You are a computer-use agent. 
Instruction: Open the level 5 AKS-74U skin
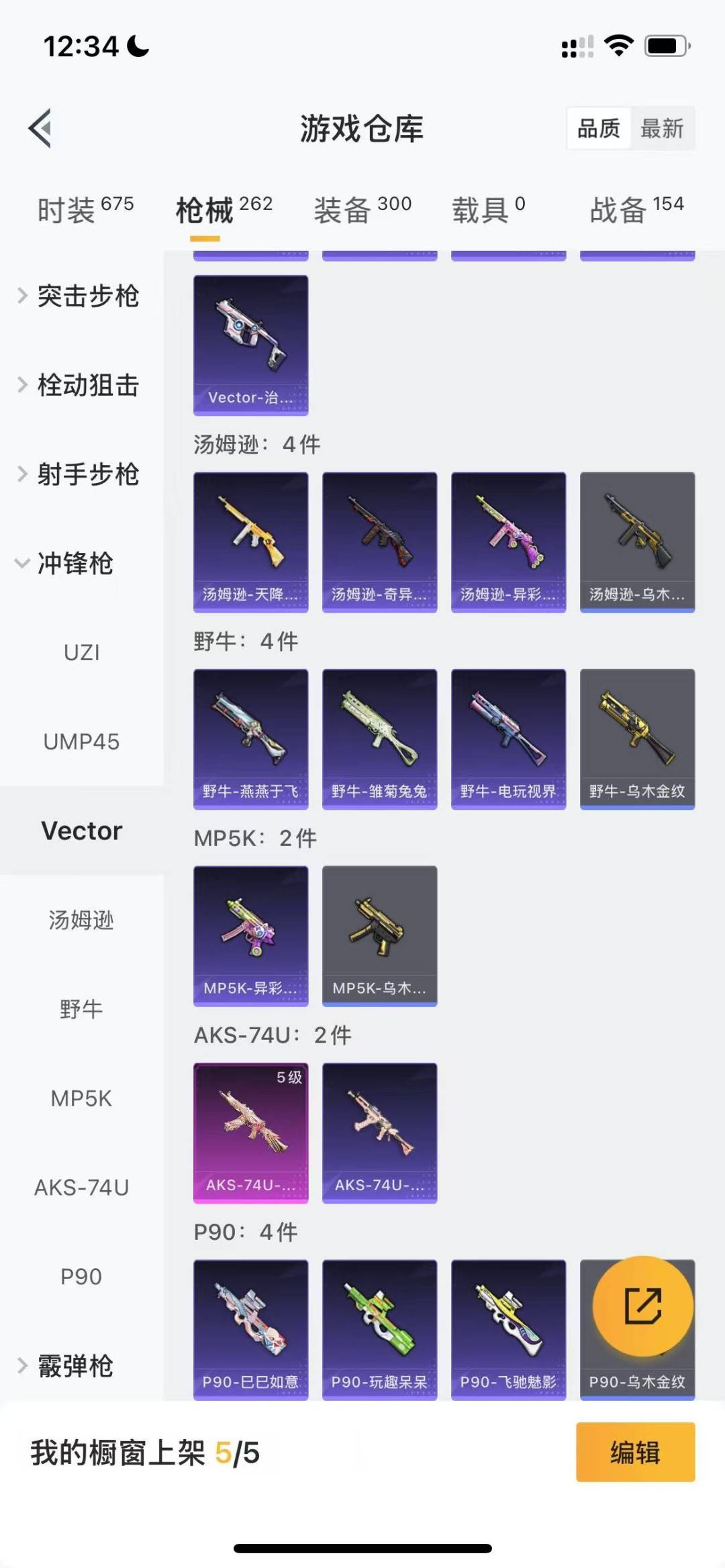click(x=251, y=1133)
